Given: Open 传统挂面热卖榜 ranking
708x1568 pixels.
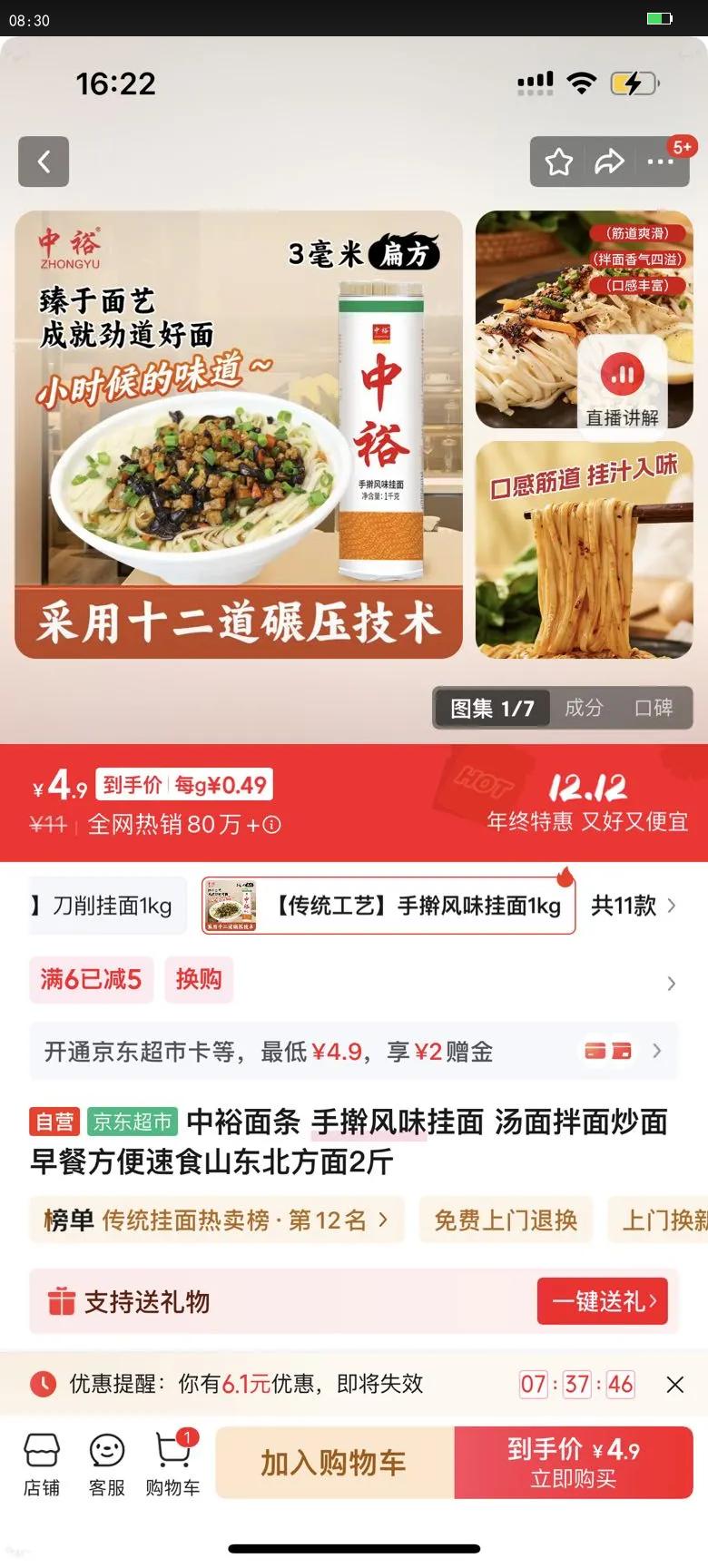Looking at the screenshot, I should point(216,1220).
